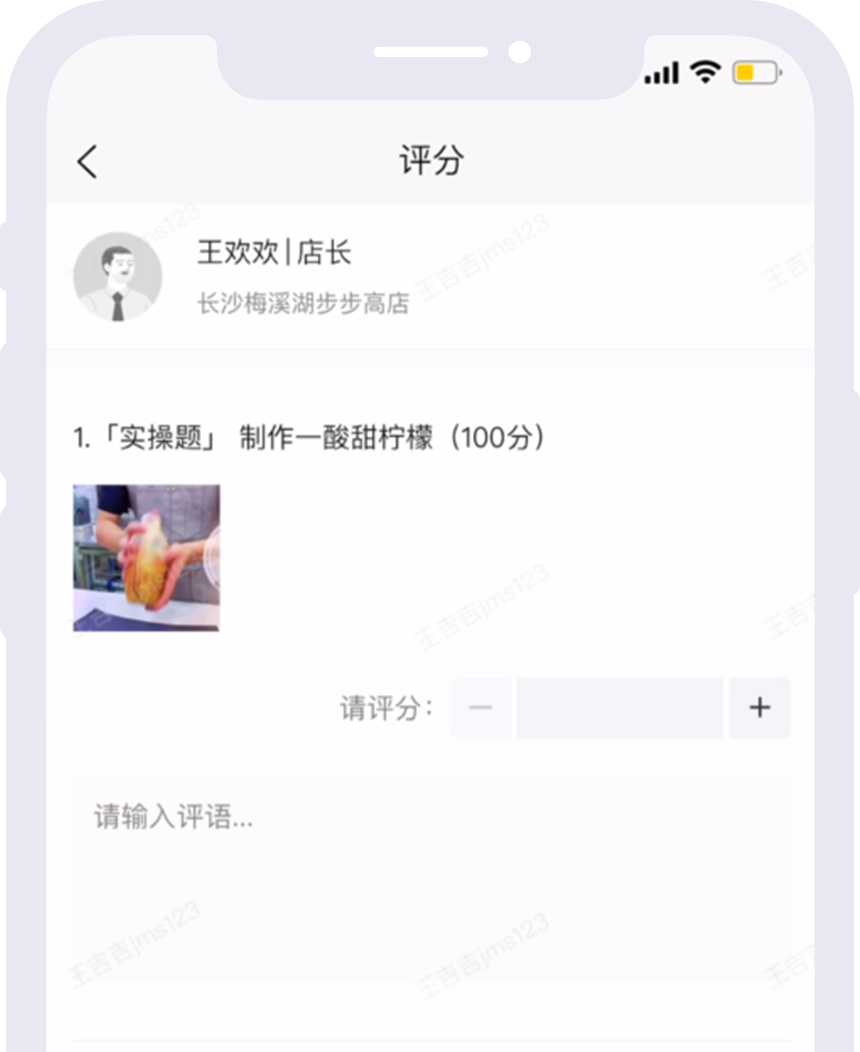Viewport: 860px width, 1052px height.
Task: Go back from the 评分 screen
Action: pyautogui.click(x=88, y=161)
